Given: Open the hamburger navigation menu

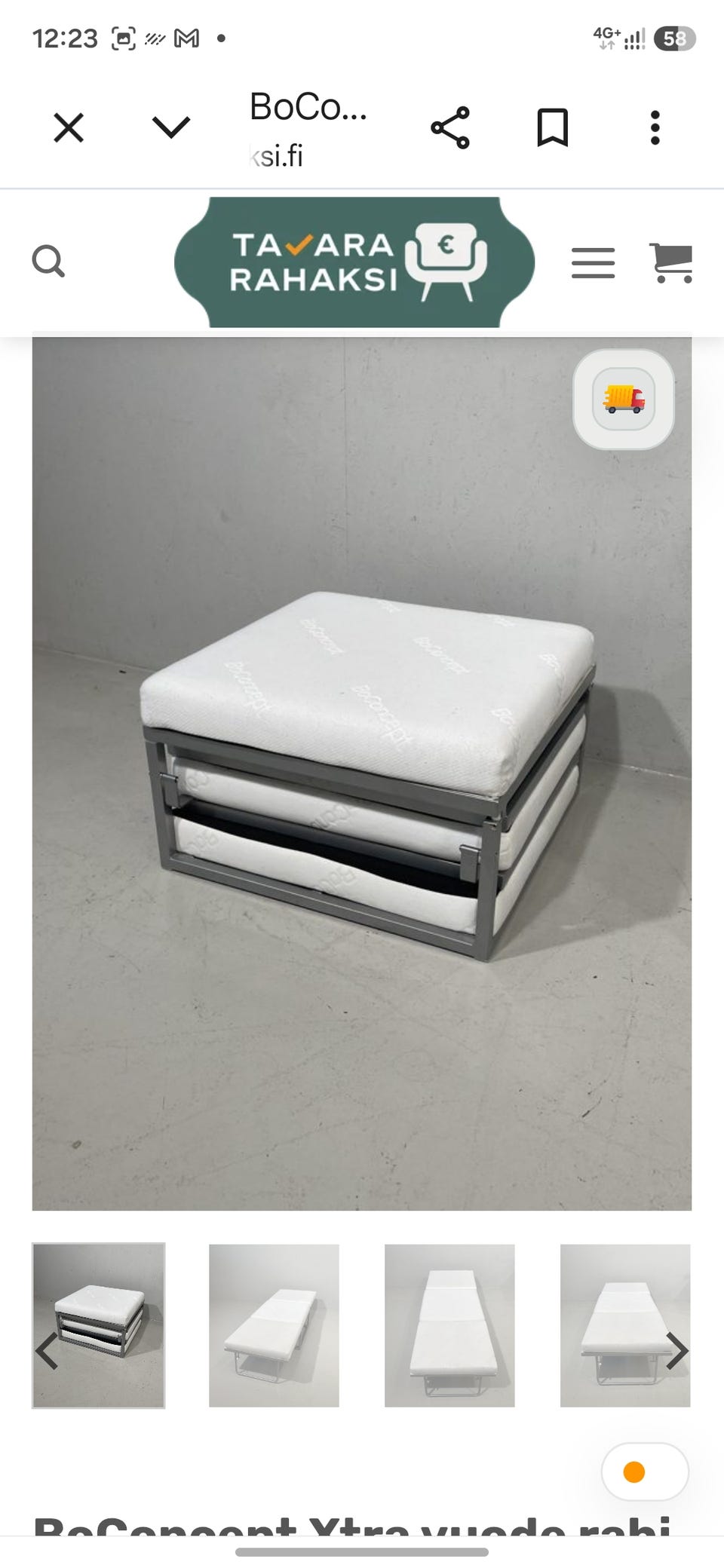Looking at the screenshot, I should pyautogui.click(x=593, y=262).
